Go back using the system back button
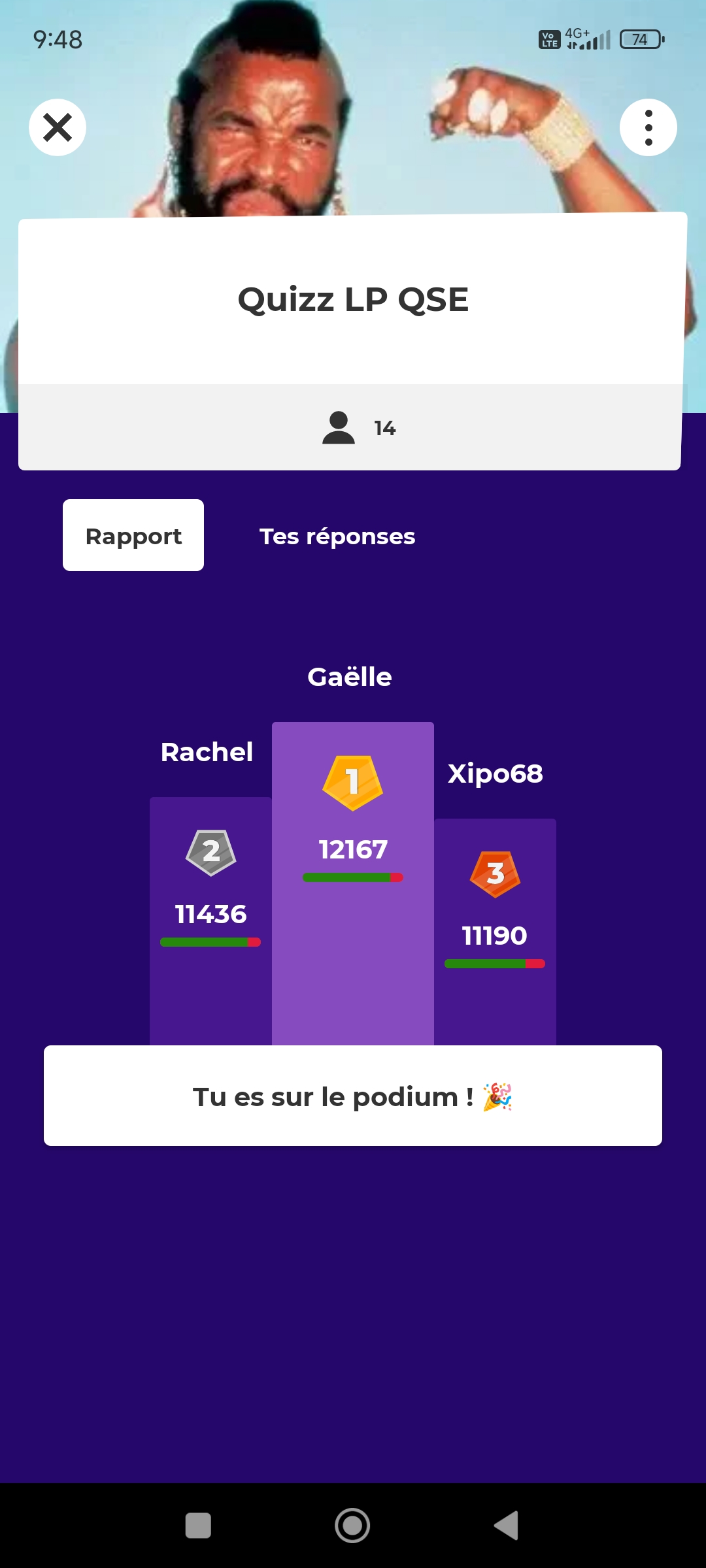The width and height of the screenshot is (706, 1568). tap(507, 1526)
